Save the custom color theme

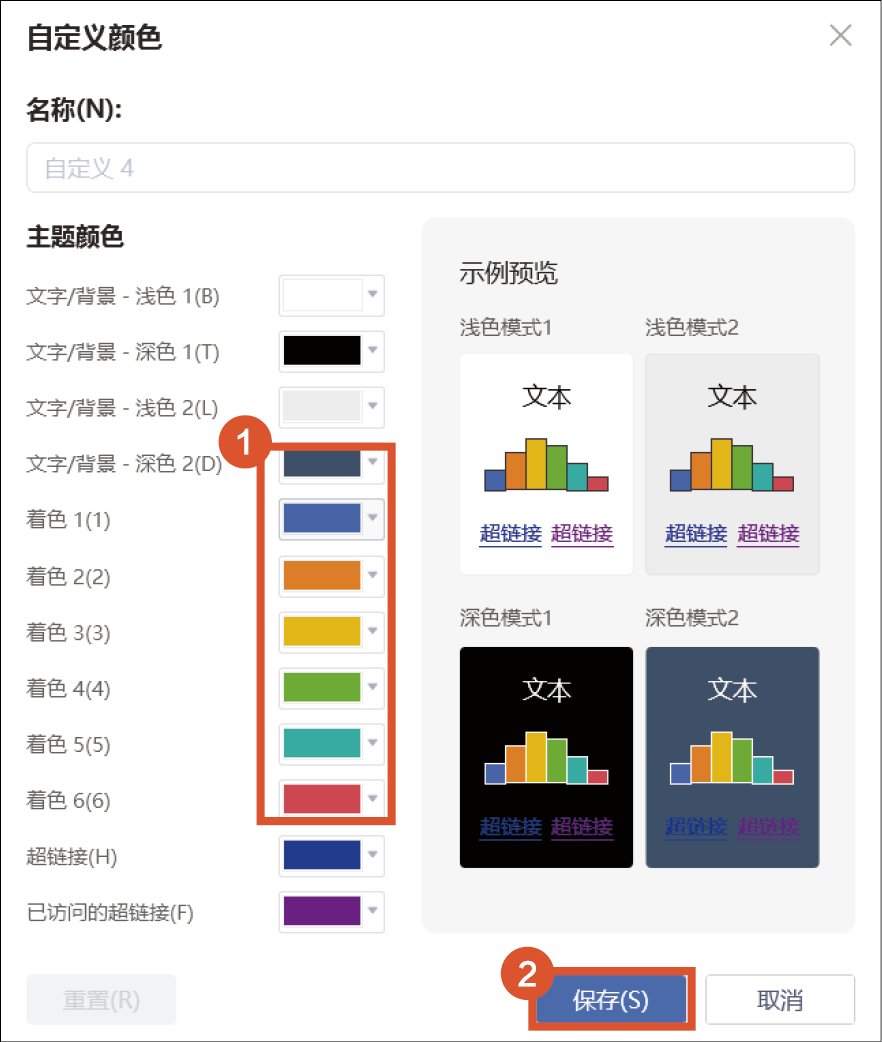[x=611, y=1000]
